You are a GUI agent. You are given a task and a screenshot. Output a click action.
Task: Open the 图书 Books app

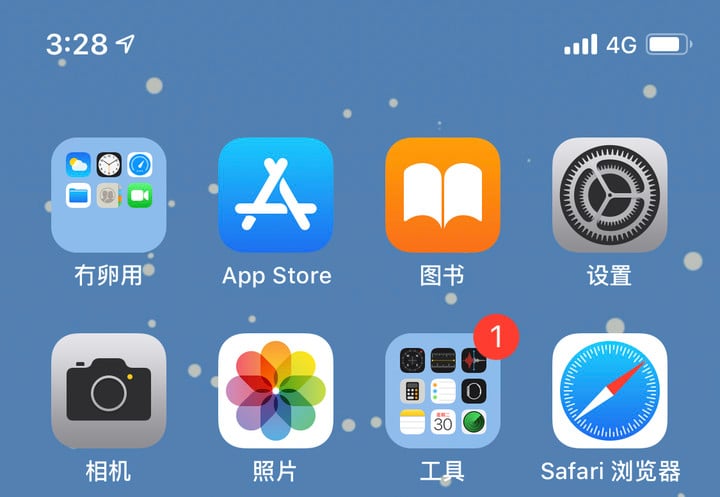[x=442, y=195]
